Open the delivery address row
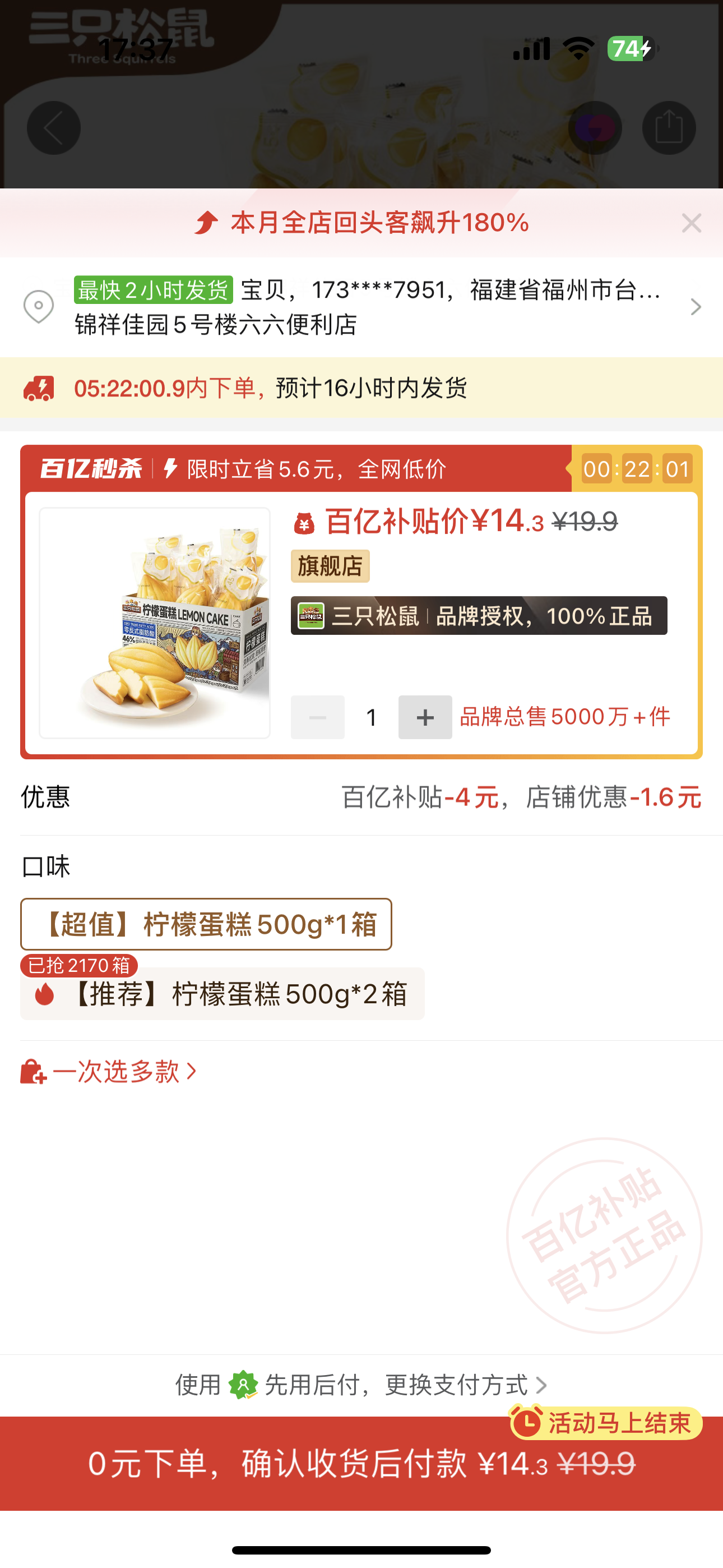Viewport: 723px width, 1568px height. [x=361, y=307]
